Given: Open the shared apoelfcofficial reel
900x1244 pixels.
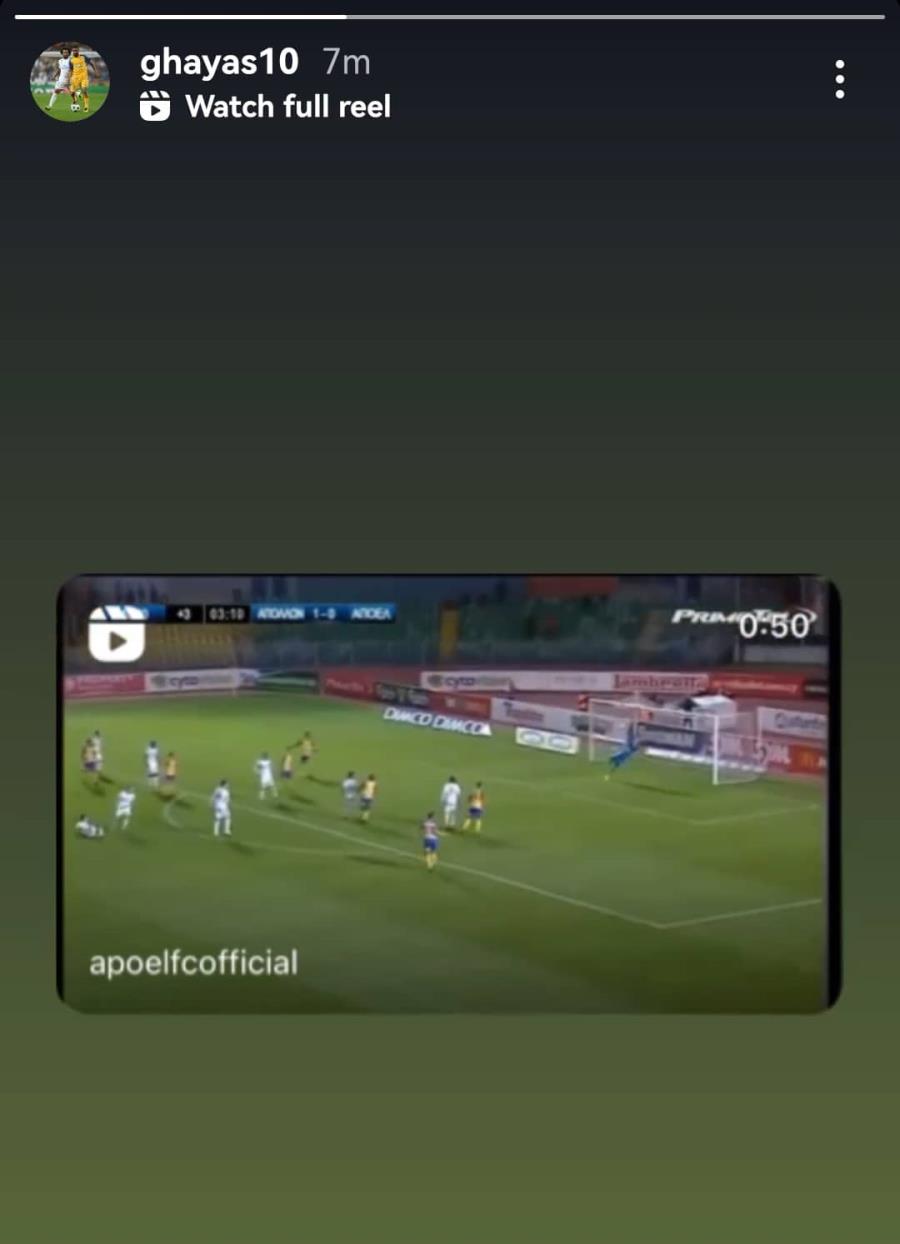Looking at the screenshot, I should 447,794.
